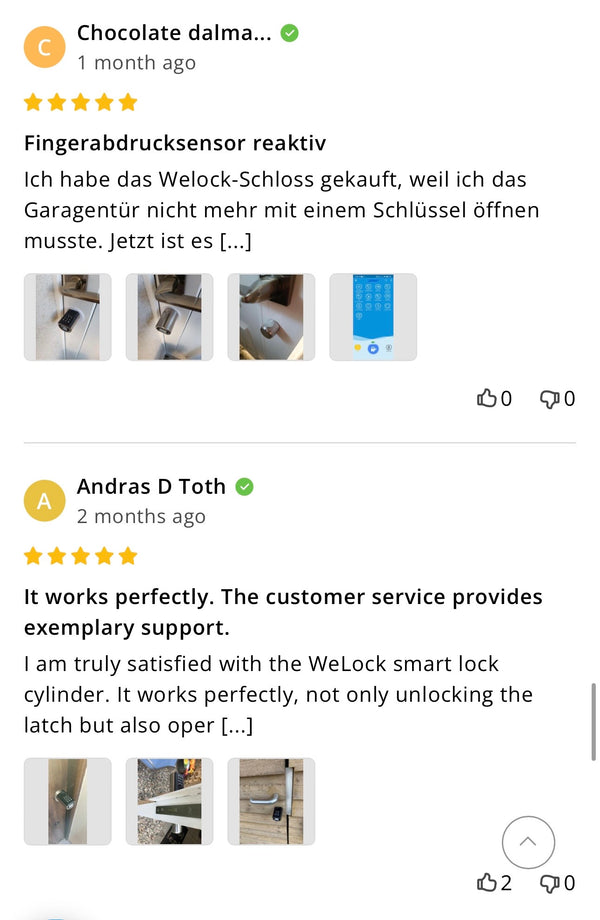Open app screenshot in Chocolate dalma's review
This screenshot has height=920, width=600.
tap(373, 317)
